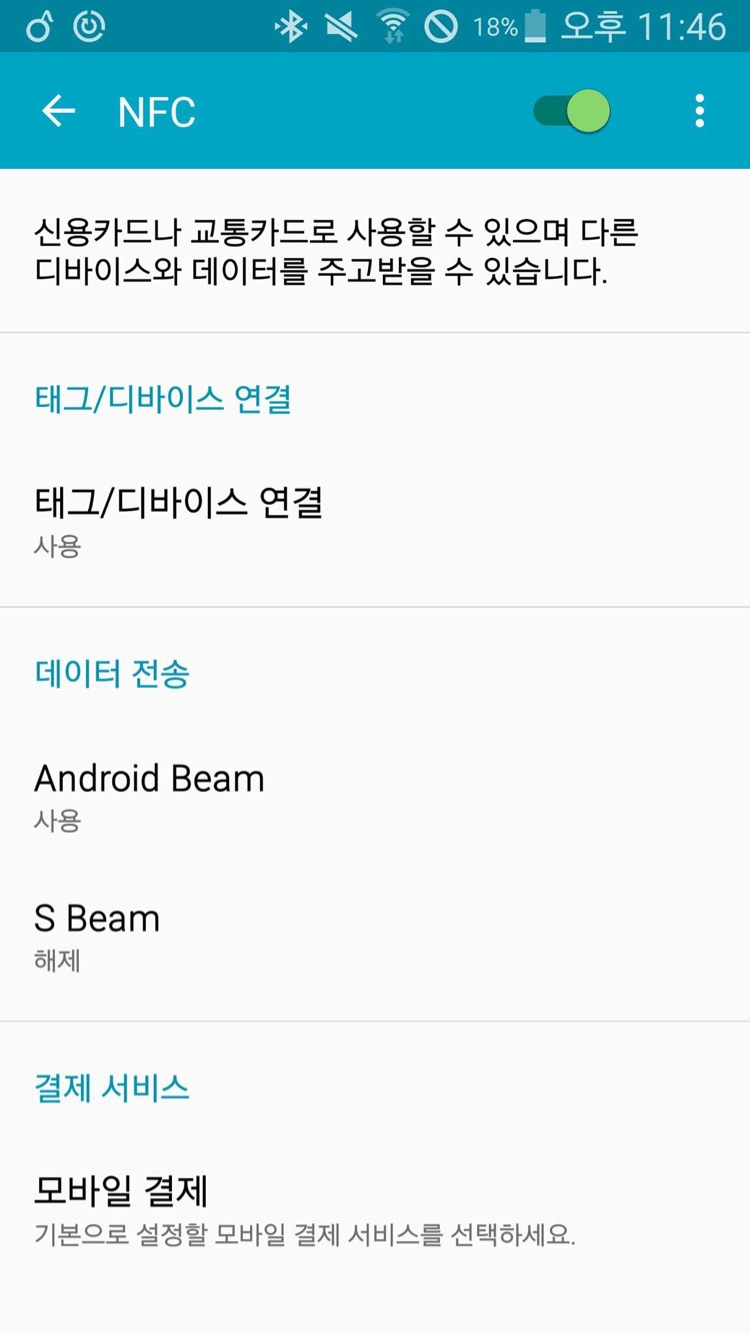Image resolution: width=750 pixels, height=1334 pixels.
Task: Tap the muted sound icon in the status bar
Action: pos(343,26)
